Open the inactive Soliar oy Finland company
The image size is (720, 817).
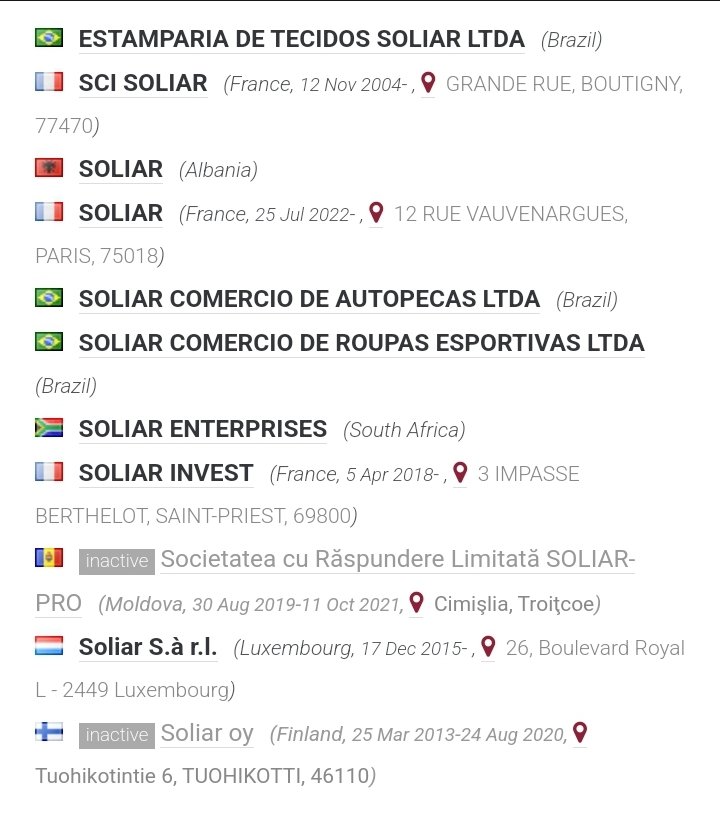tap(207, 734)
